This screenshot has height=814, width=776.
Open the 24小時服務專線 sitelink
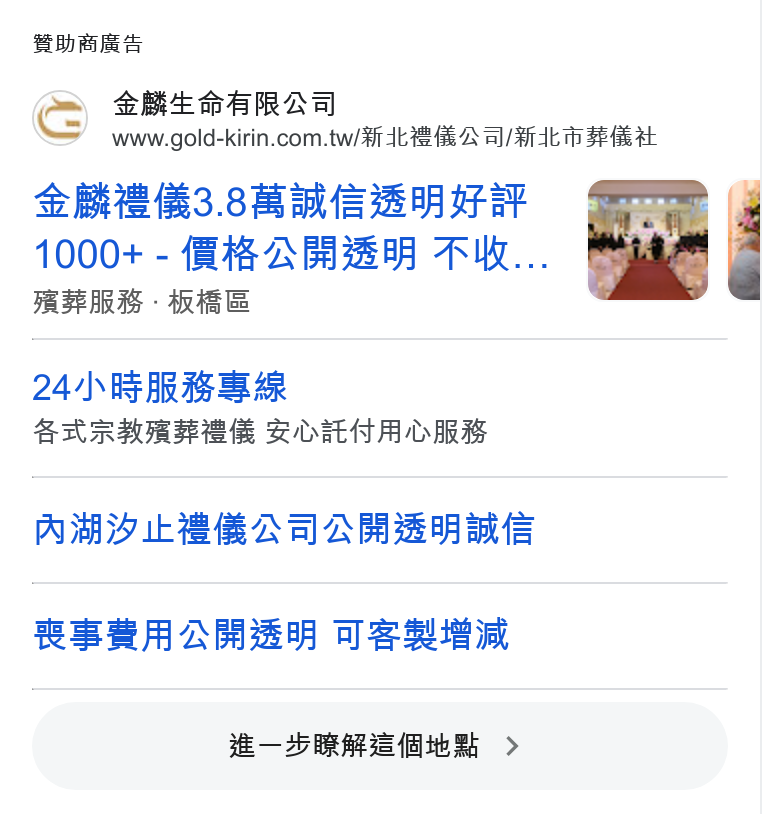[159, 387]
